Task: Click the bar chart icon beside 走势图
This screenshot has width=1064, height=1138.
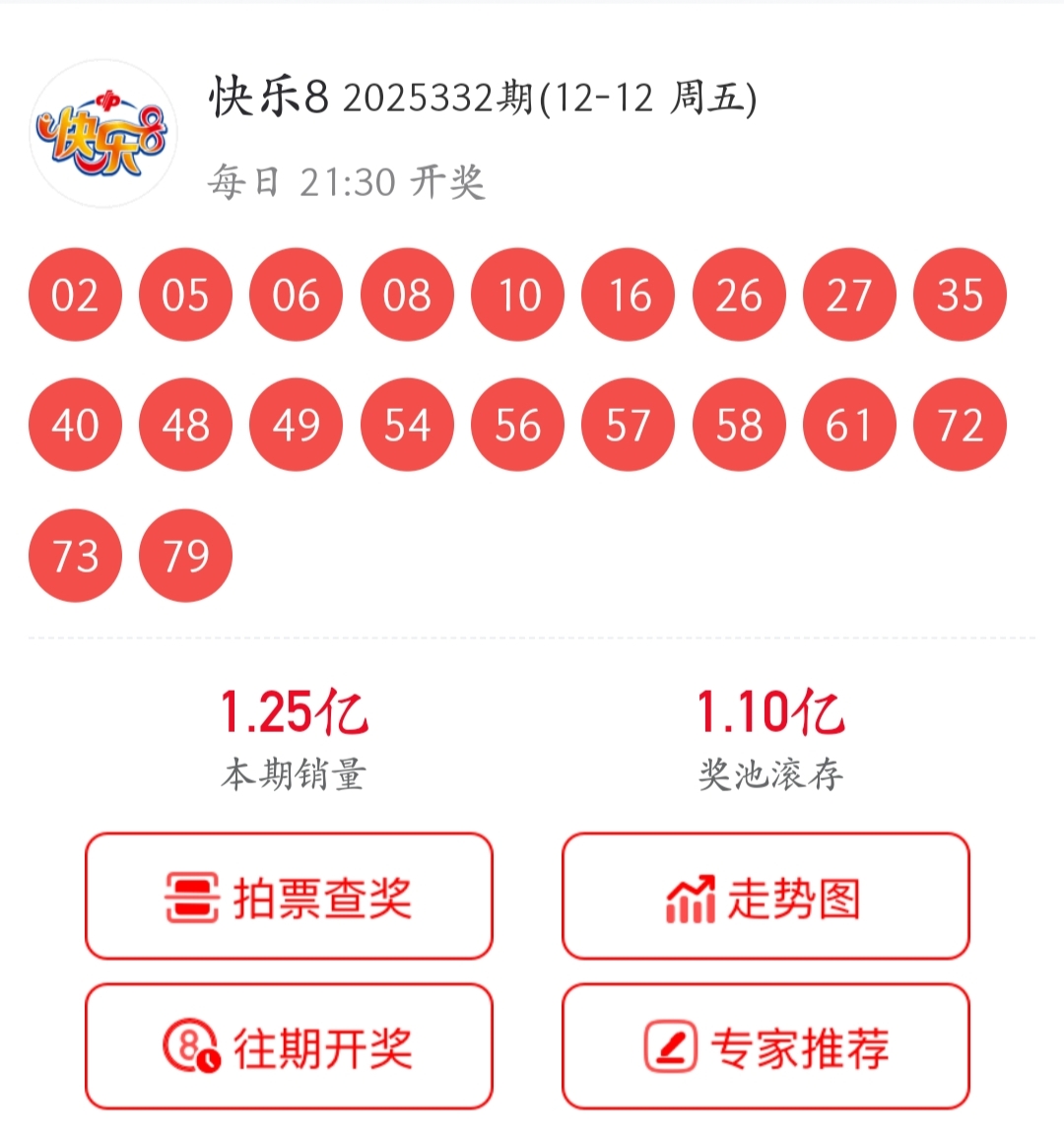Action: pyautogui.click(x=690, y=897)
